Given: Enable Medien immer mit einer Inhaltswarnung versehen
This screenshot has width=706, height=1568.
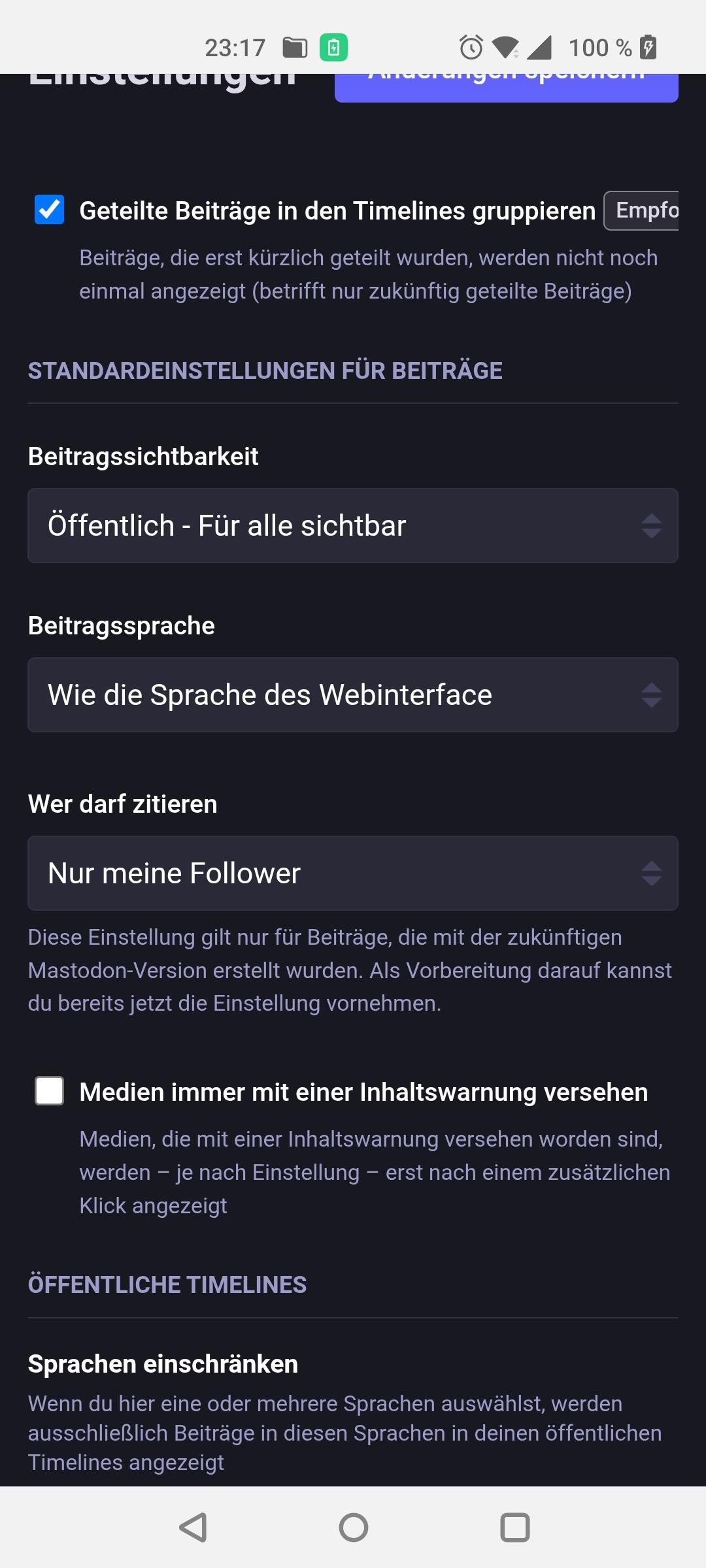Looking at the screenshot, I should (49, 1091).
